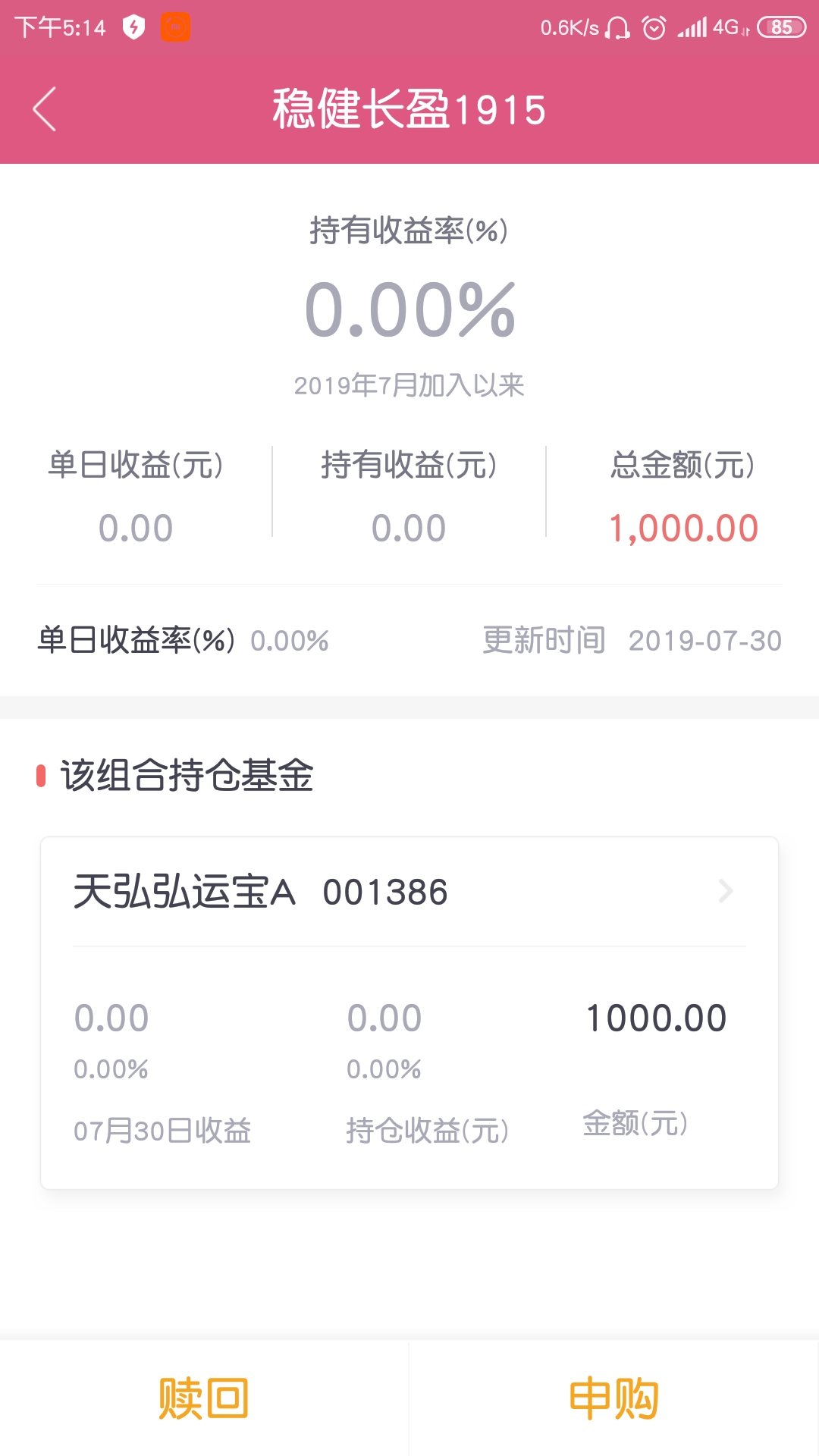Go back using the header arrow
The height and width of the screenshot is (1456, 819).
point(45,109)
